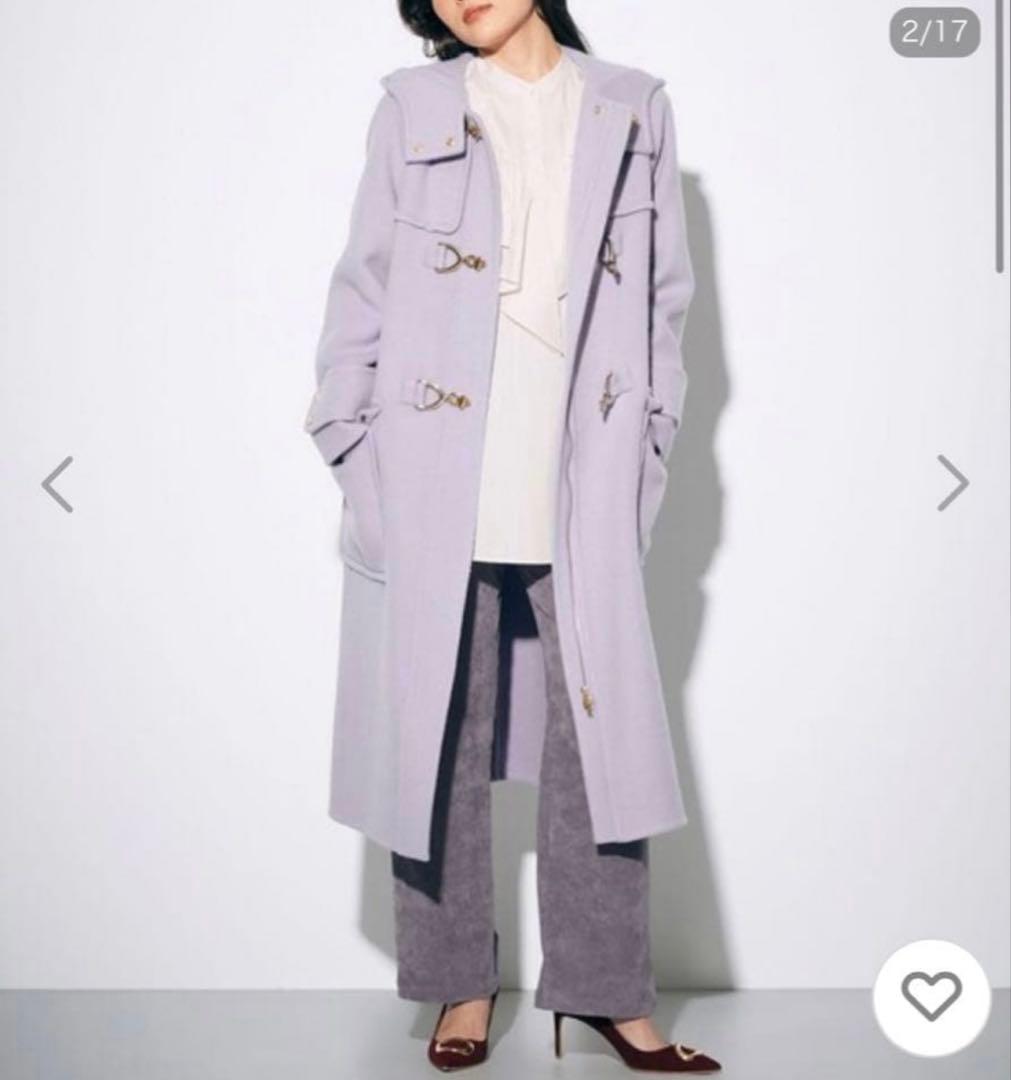The height and width of the screenshot is (1080, 1011).
Task: Collapse back to the previous slide via left chevron
Action: pyautogui.click(x=57, y=484)
